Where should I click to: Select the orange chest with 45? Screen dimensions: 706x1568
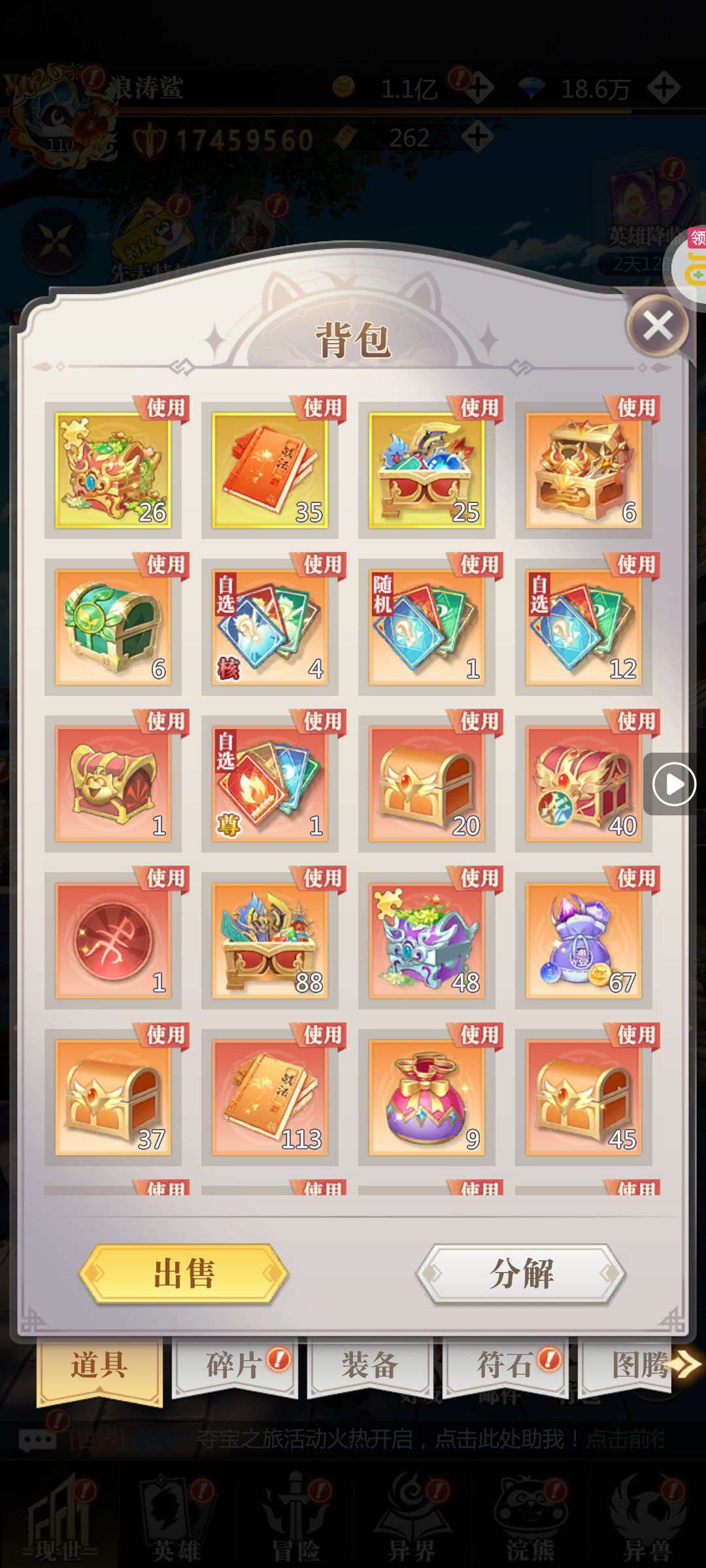click(583, 1097)
